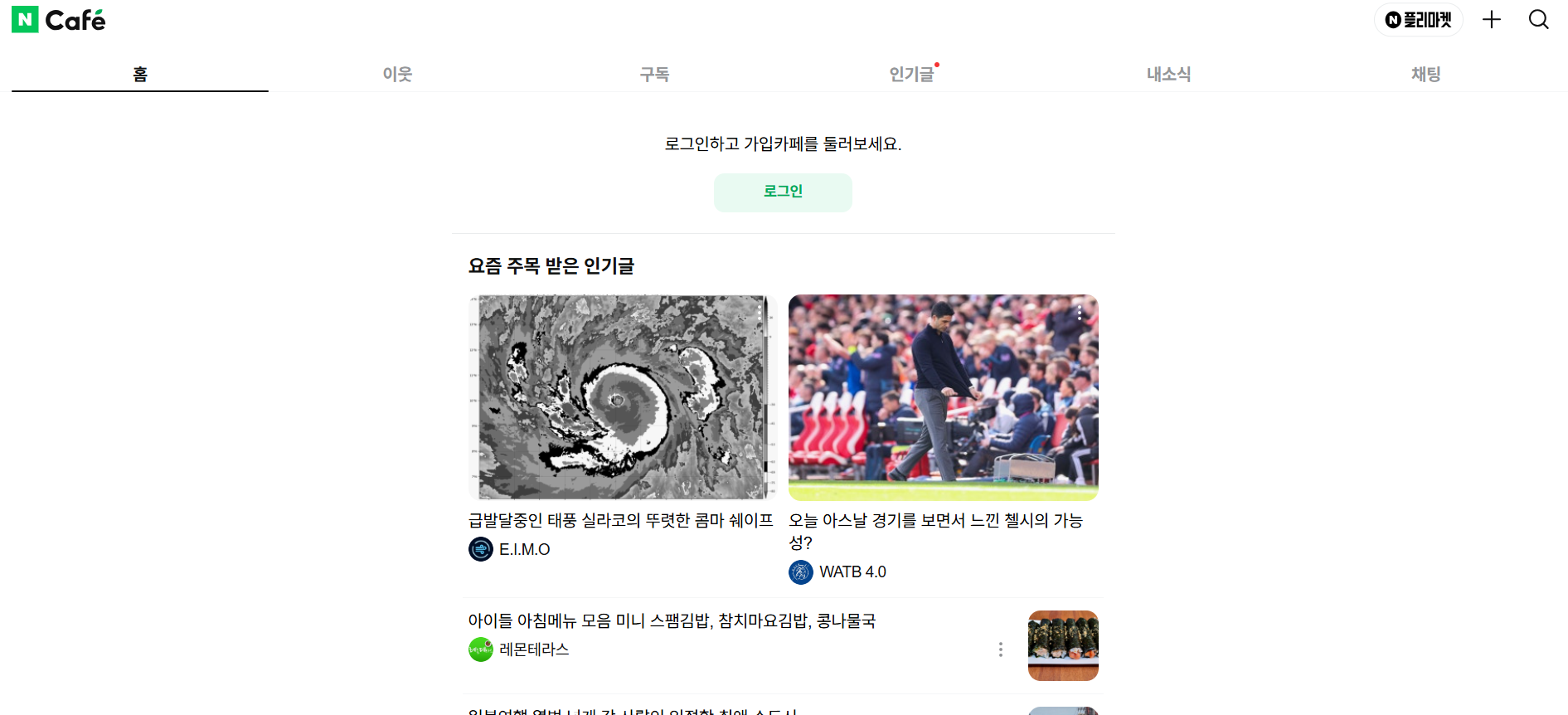The height and width of the screenshot is (715, 1568).
Task: Open the 플리마켓 flea market button
Action: (1418, 20)
